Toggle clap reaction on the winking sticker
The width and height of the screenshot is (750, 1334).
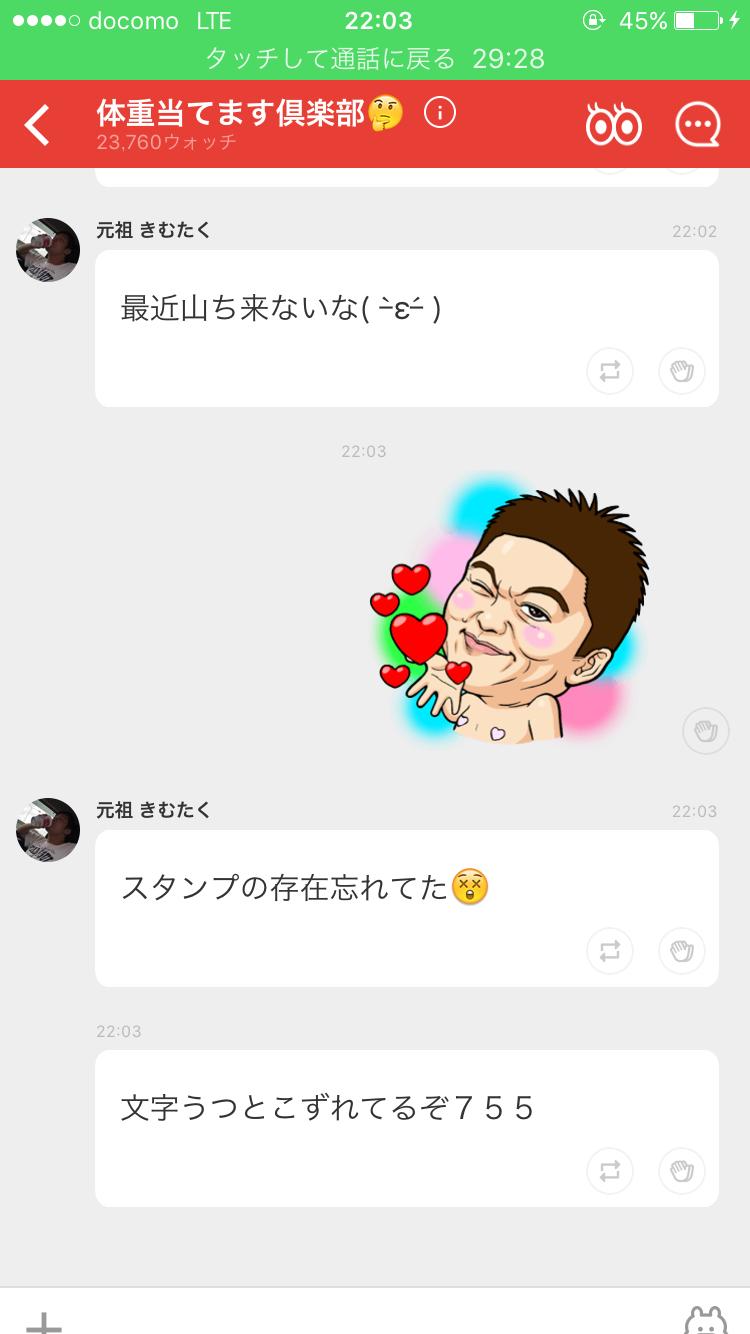[x=705, y=731]
